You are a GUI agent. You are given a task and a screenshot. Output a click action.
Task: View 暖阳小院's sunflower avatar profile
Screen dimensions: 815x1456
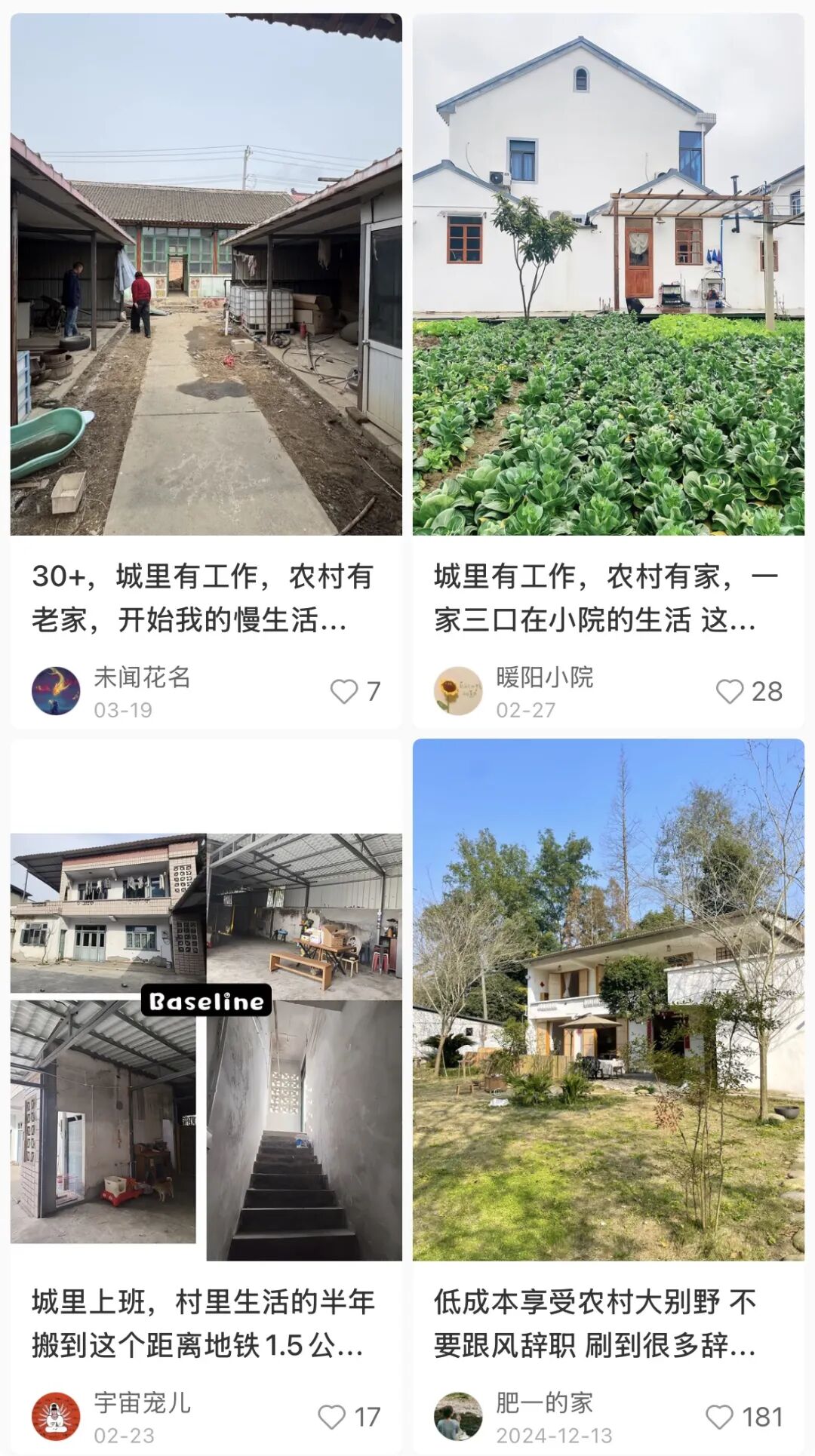click(x=458, y=691)
